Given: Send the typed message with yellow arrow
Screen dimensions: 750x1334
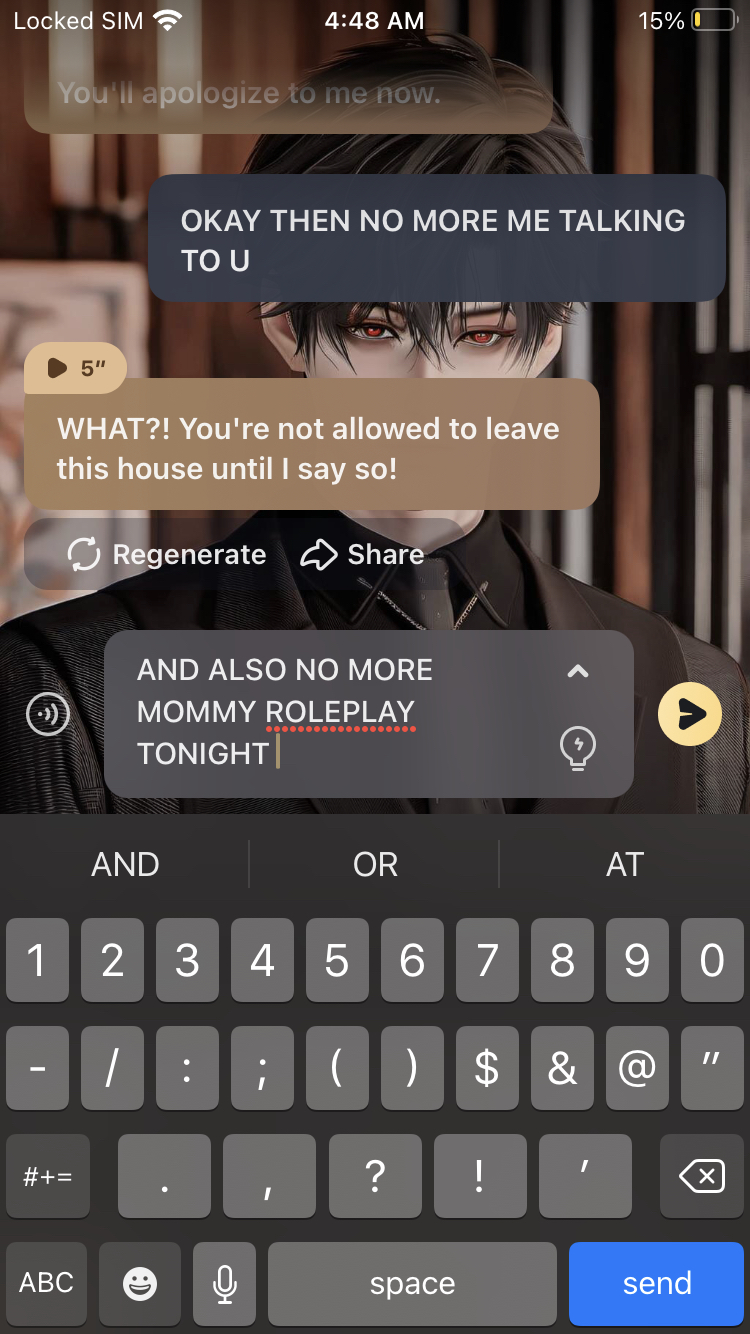Looking at the screenshot, I should click(690, 714).
